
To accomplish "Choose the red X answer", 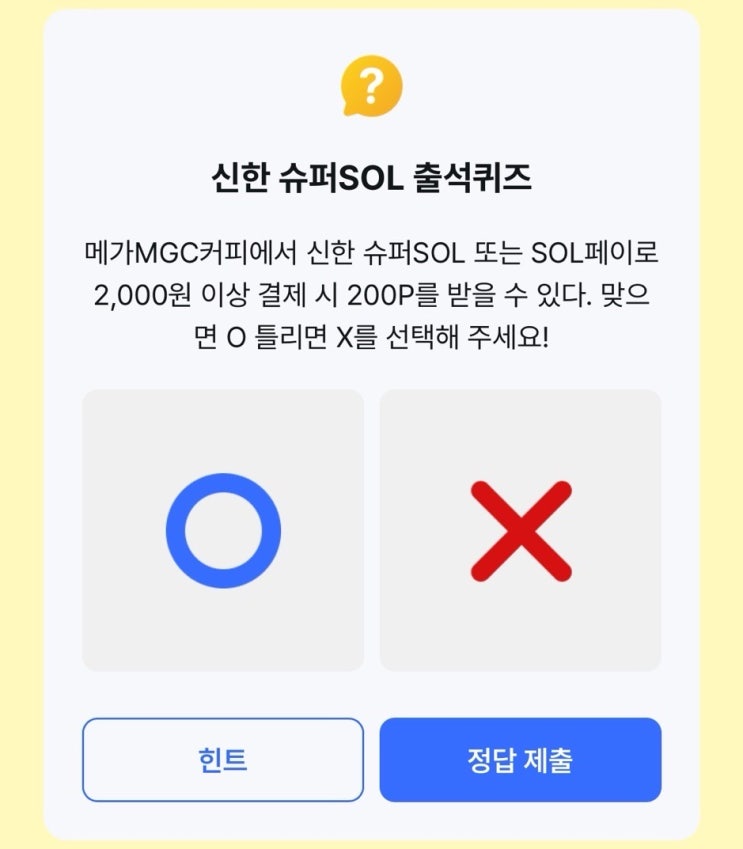I will click(x=520, y=530).
